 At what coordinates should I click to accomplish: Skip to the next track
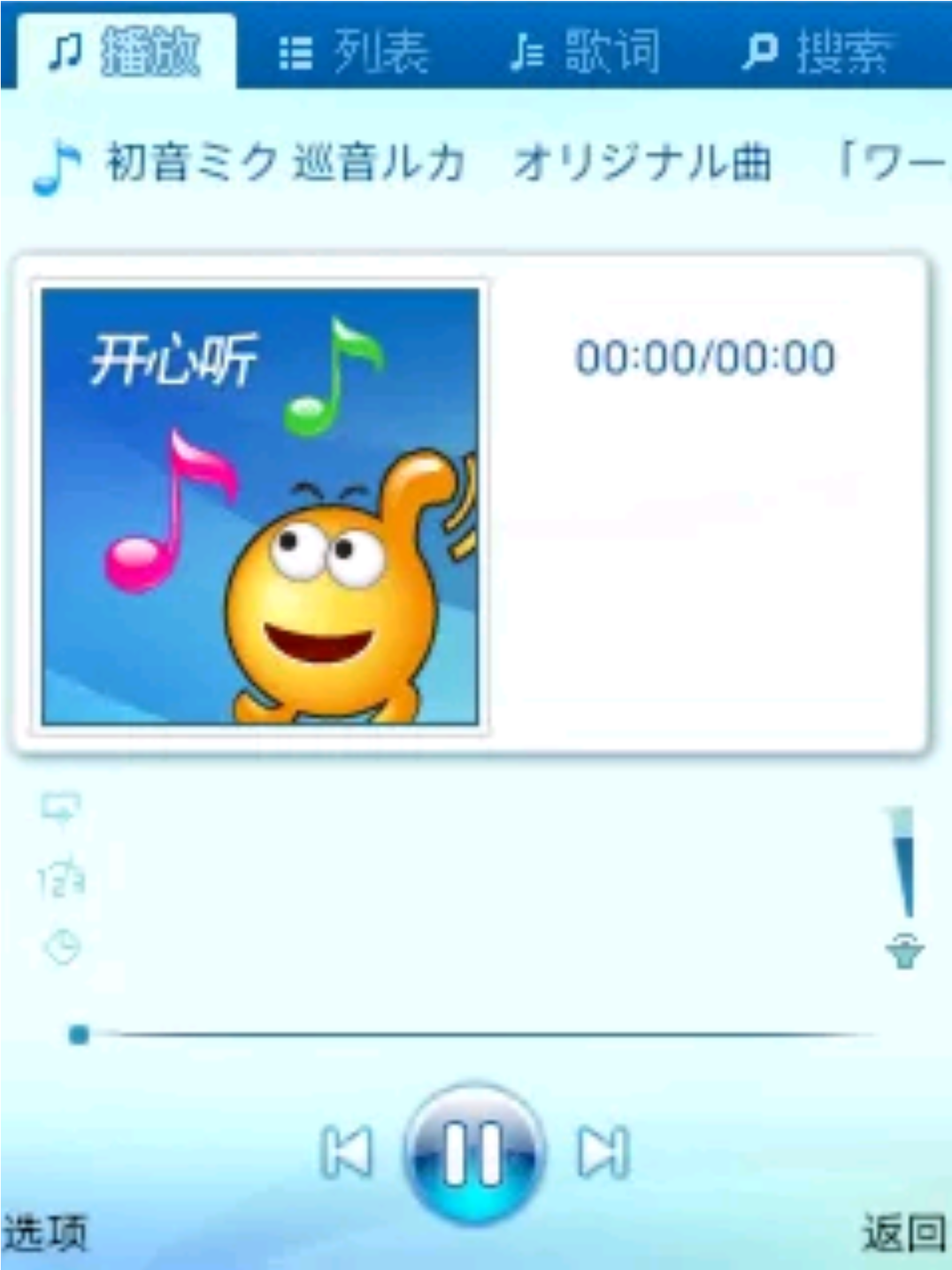603,1152
